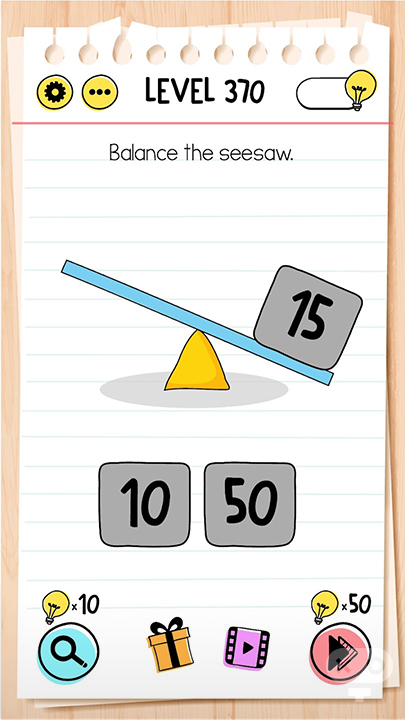Open the three-dots level menu
Image resolution: width=405 pixels, height=720 pixels.
tap(100, 92)
